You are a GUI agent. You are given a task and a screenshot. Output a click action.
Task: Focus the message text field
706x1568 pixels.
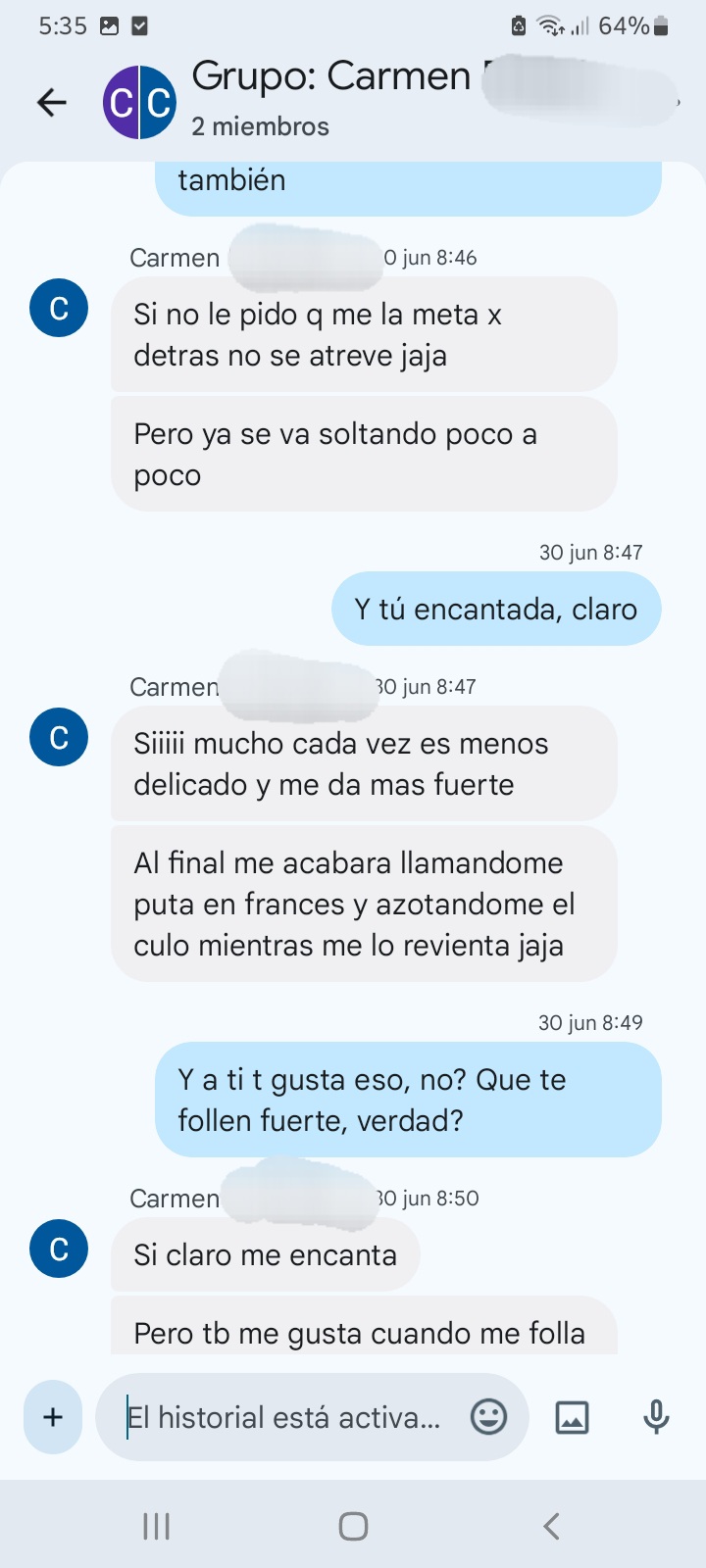click(284, 1417)
